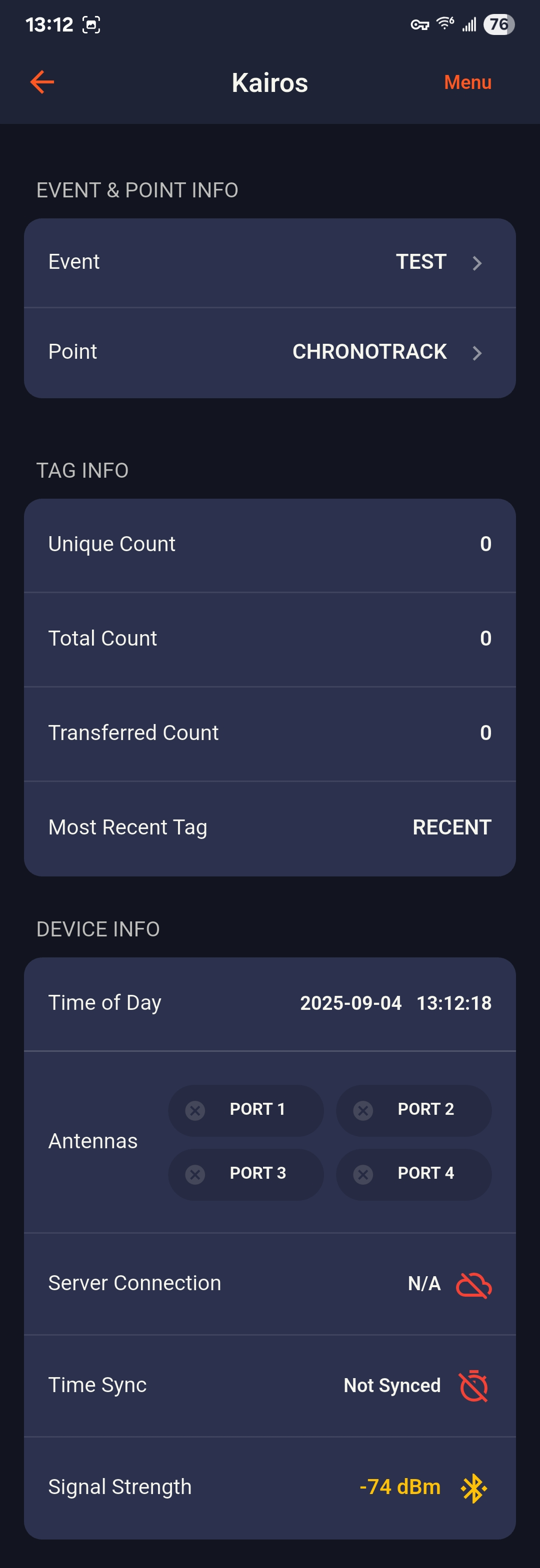Open the Event row showing TEST

tap(269, 262)
